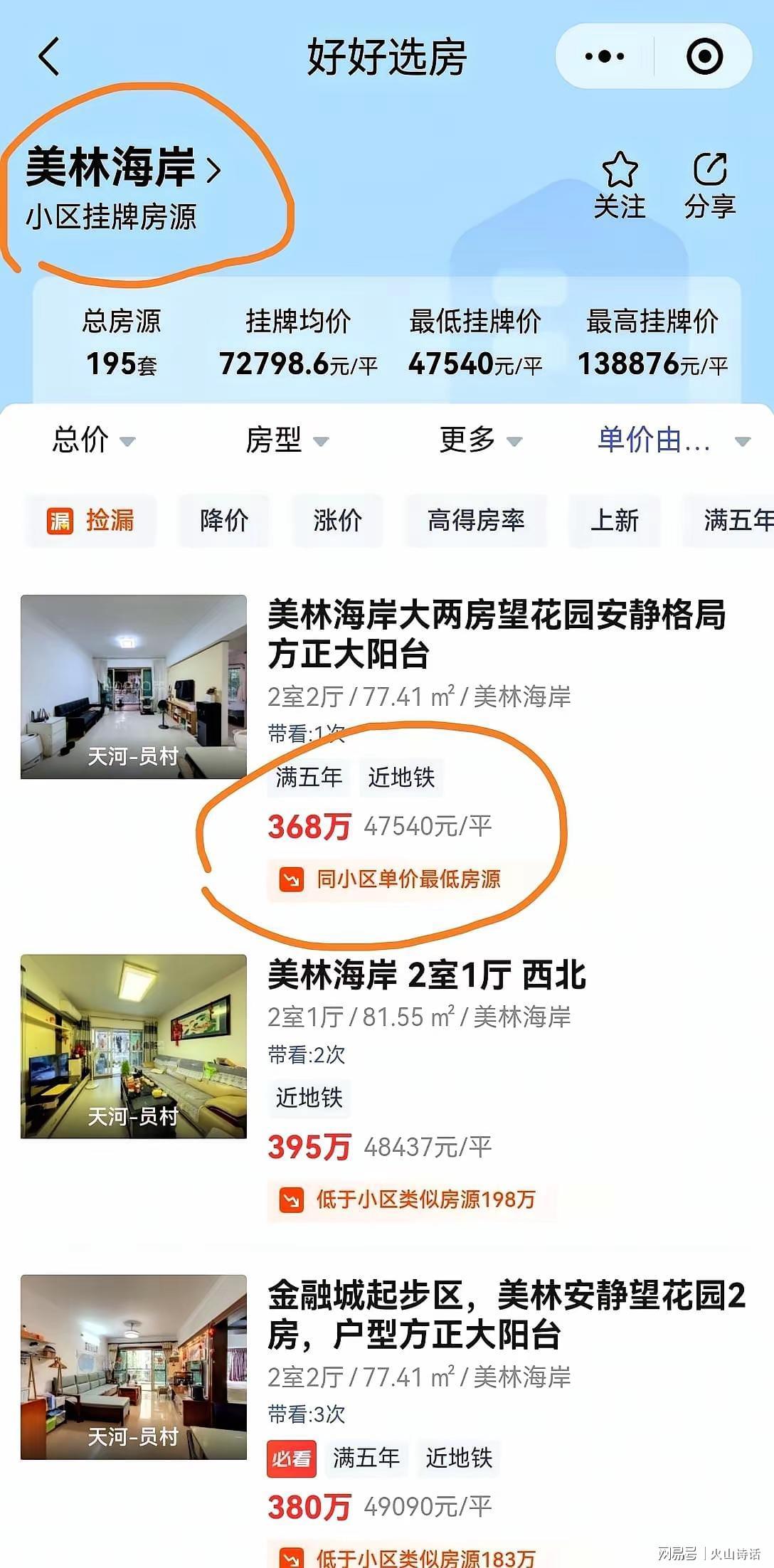This screenshot has height=1568, width=774.
Task: Open the 更多 filter dropdown
Action: [x=480, y=440]
